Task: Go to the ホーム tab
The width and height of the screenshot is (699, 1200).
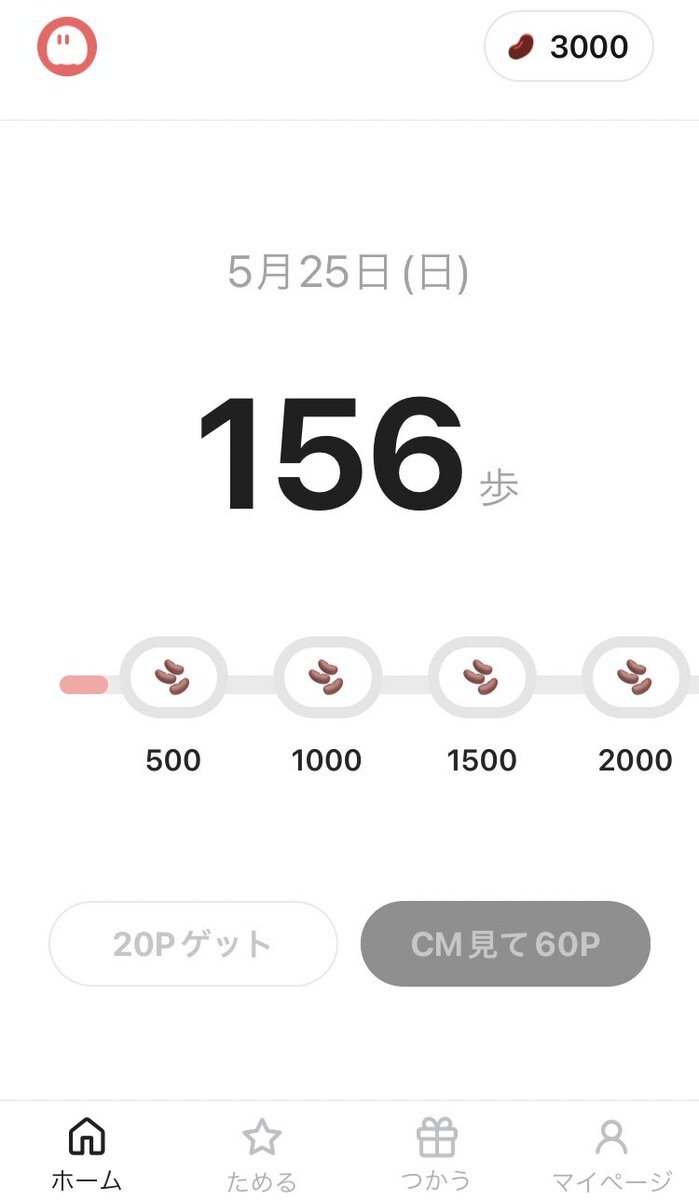Action: [x=87, y=1152]
